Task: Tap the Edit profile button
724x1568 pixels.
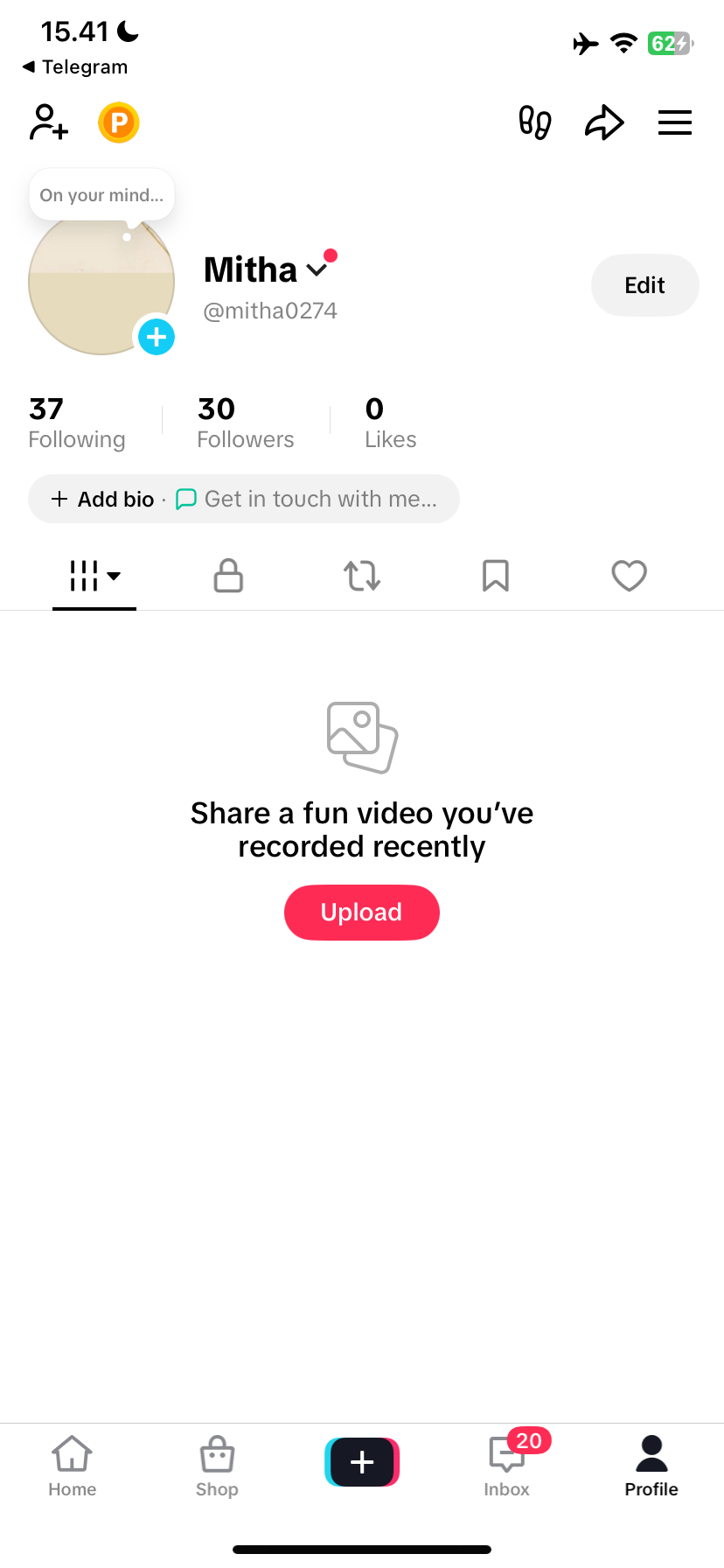Action: (645, 285)
